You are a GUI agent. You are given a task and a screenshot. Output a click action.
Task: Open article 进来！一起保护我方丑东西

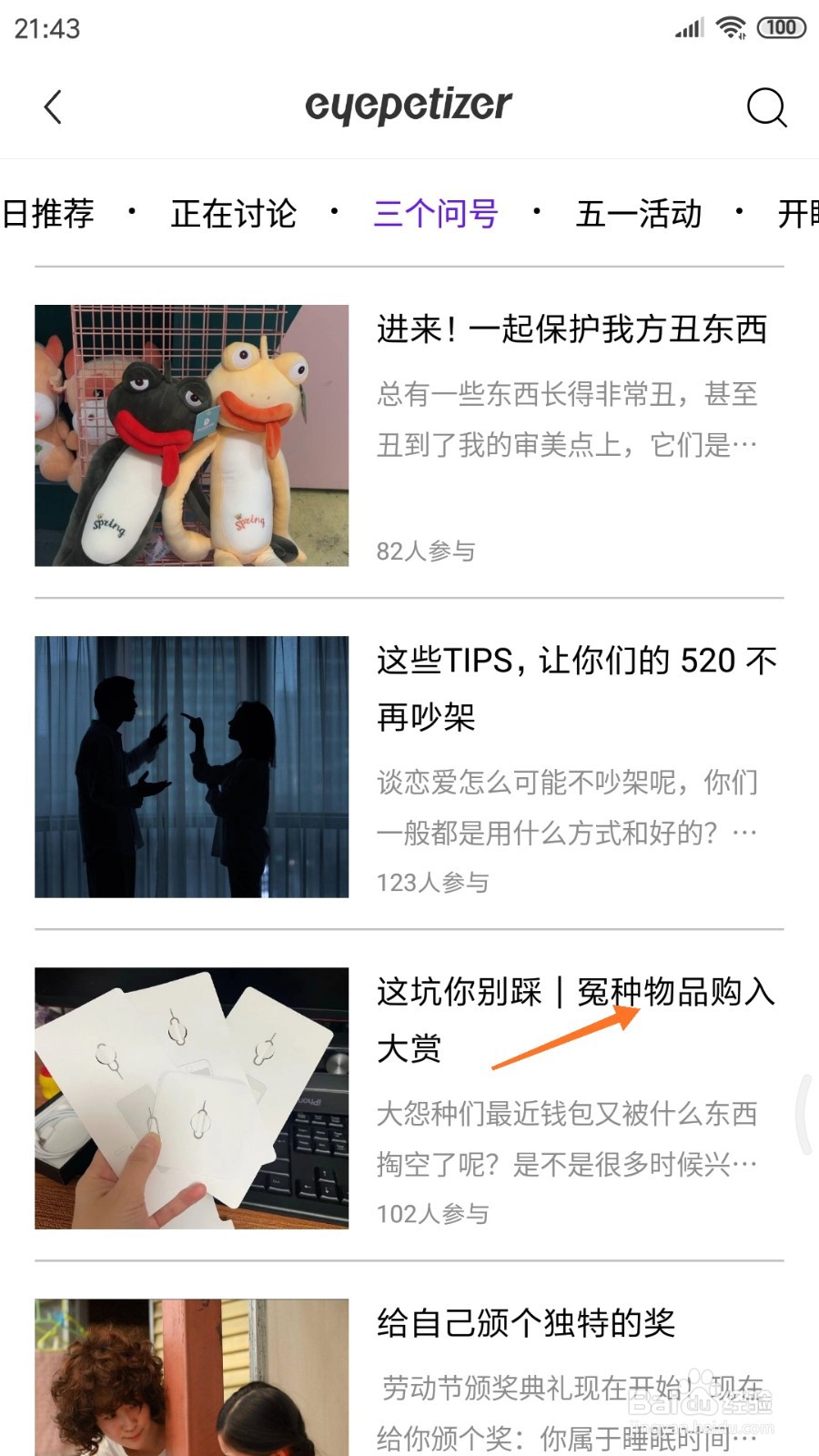tap(572, 331)
